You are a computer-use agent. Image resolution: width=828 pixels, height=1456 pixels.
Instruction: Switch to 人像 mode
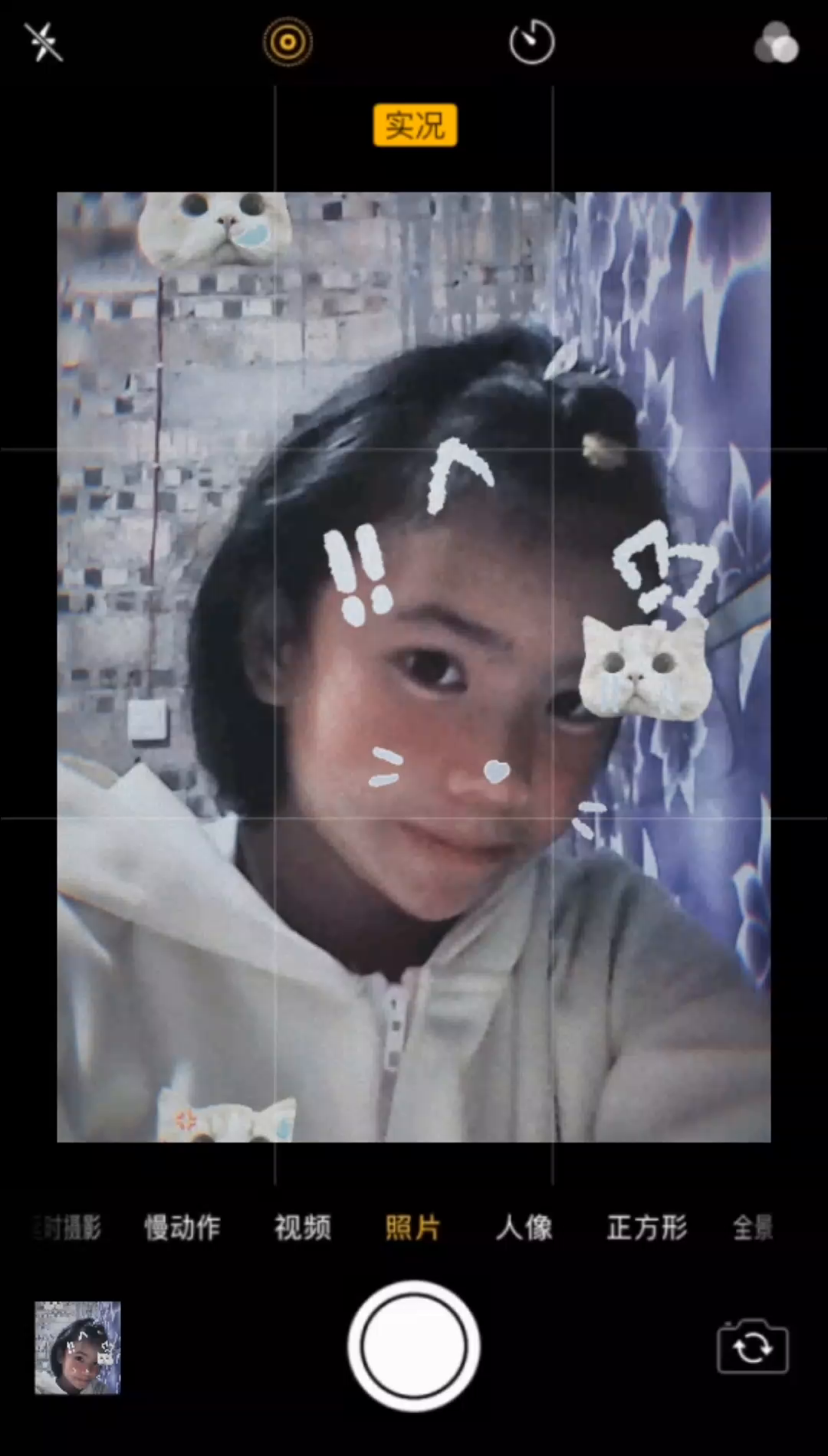[x=524, y=1228]
